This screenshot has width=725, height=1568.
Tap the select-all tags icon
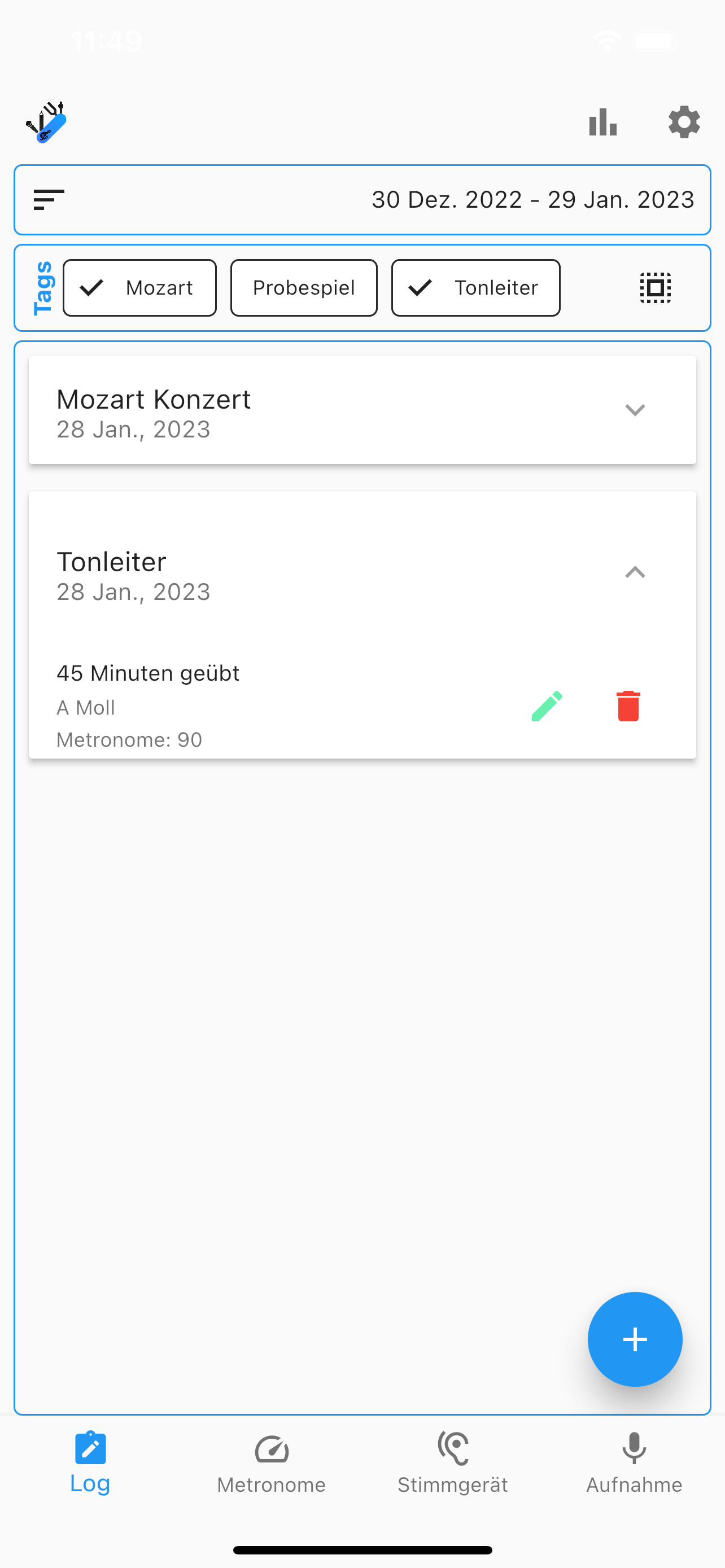655,288
